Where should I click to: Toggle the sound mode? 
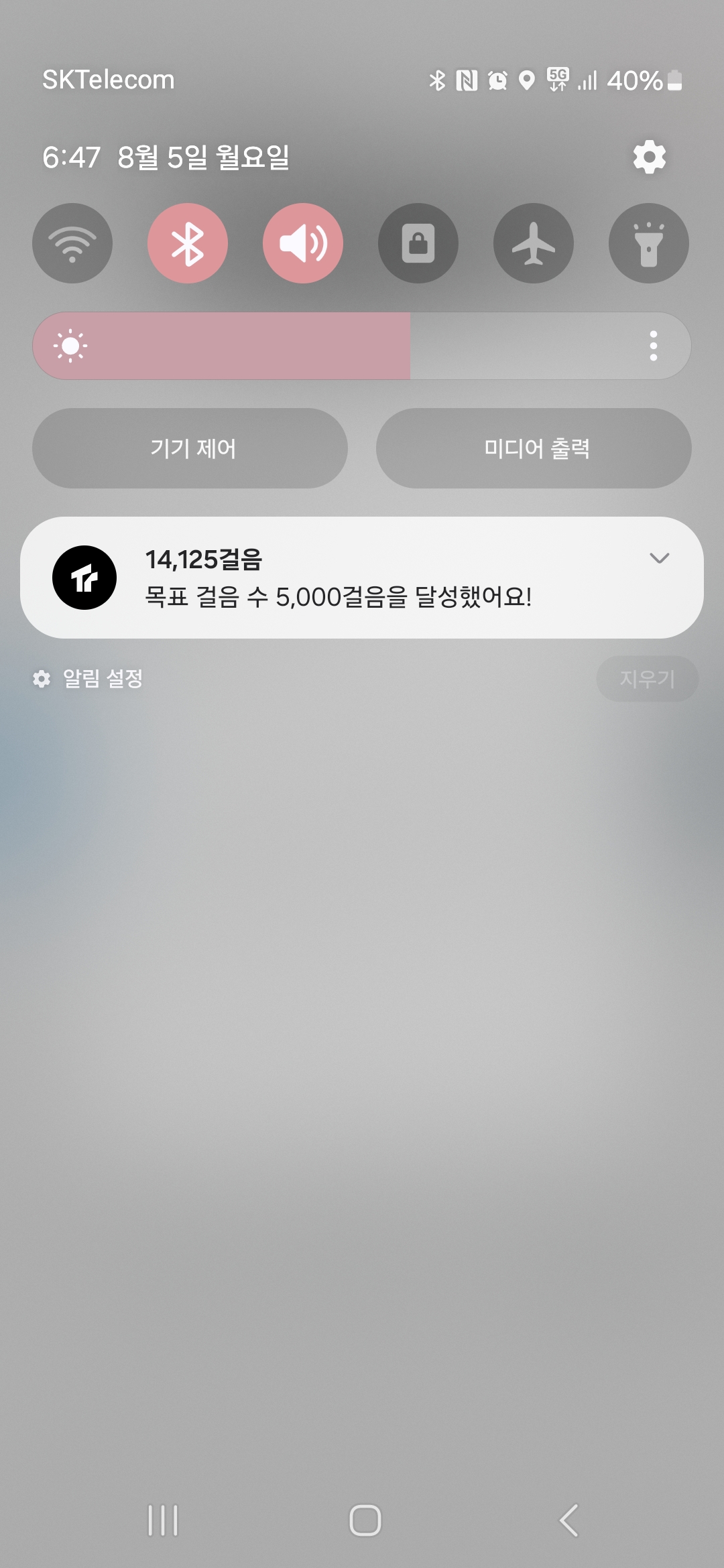tap(303, 243)
